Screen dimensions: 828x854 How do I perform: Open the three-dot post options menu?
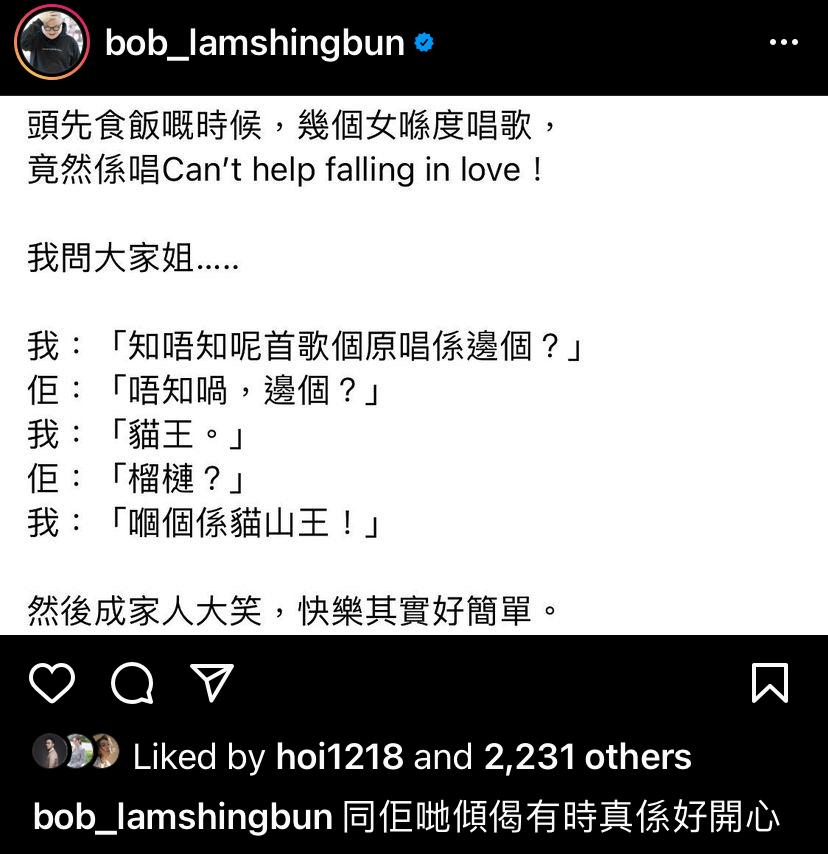point(783,43)
